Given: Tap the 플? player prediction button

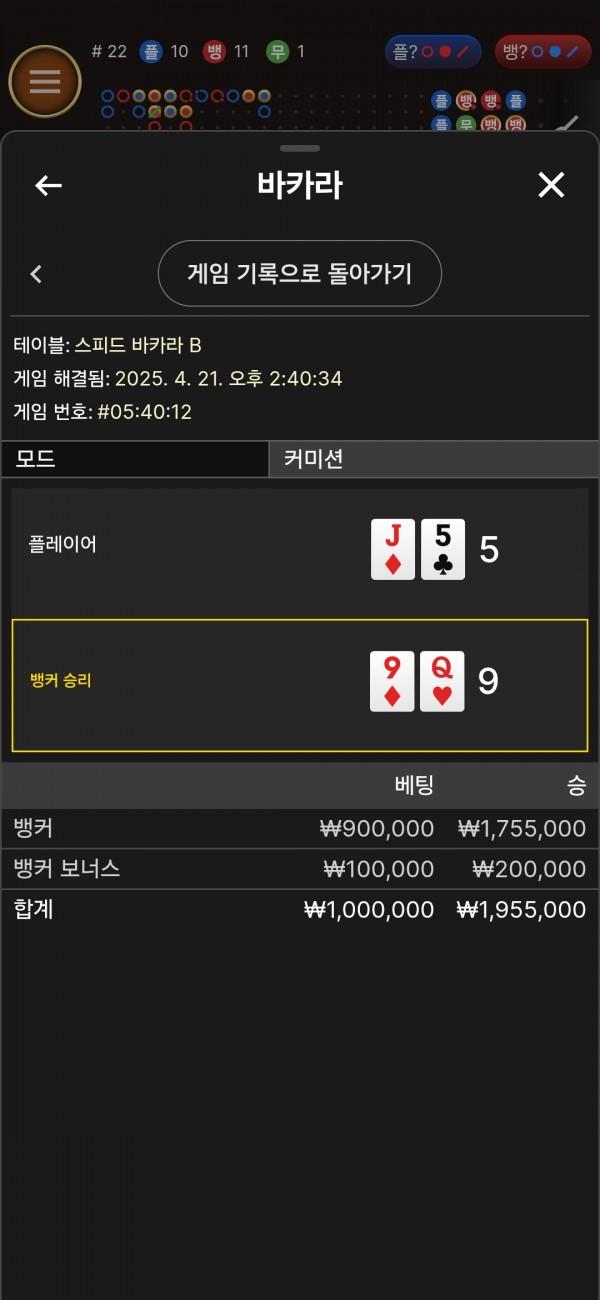Looking at the screenshot, I should click(432, 51).
